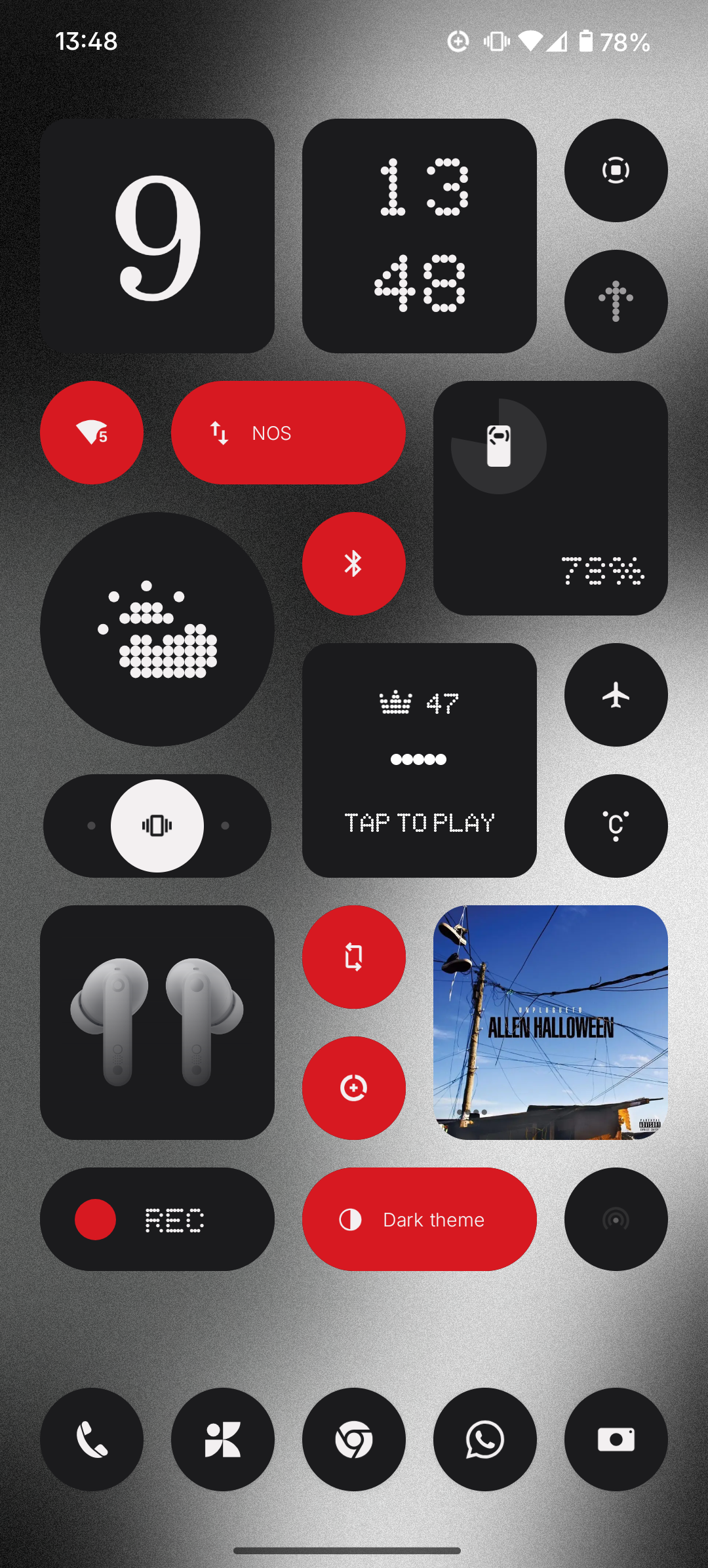This screenshot has height=1568, width=708.
Task: Launch the Chrome browser
Action: click(x=354, y=1440)
